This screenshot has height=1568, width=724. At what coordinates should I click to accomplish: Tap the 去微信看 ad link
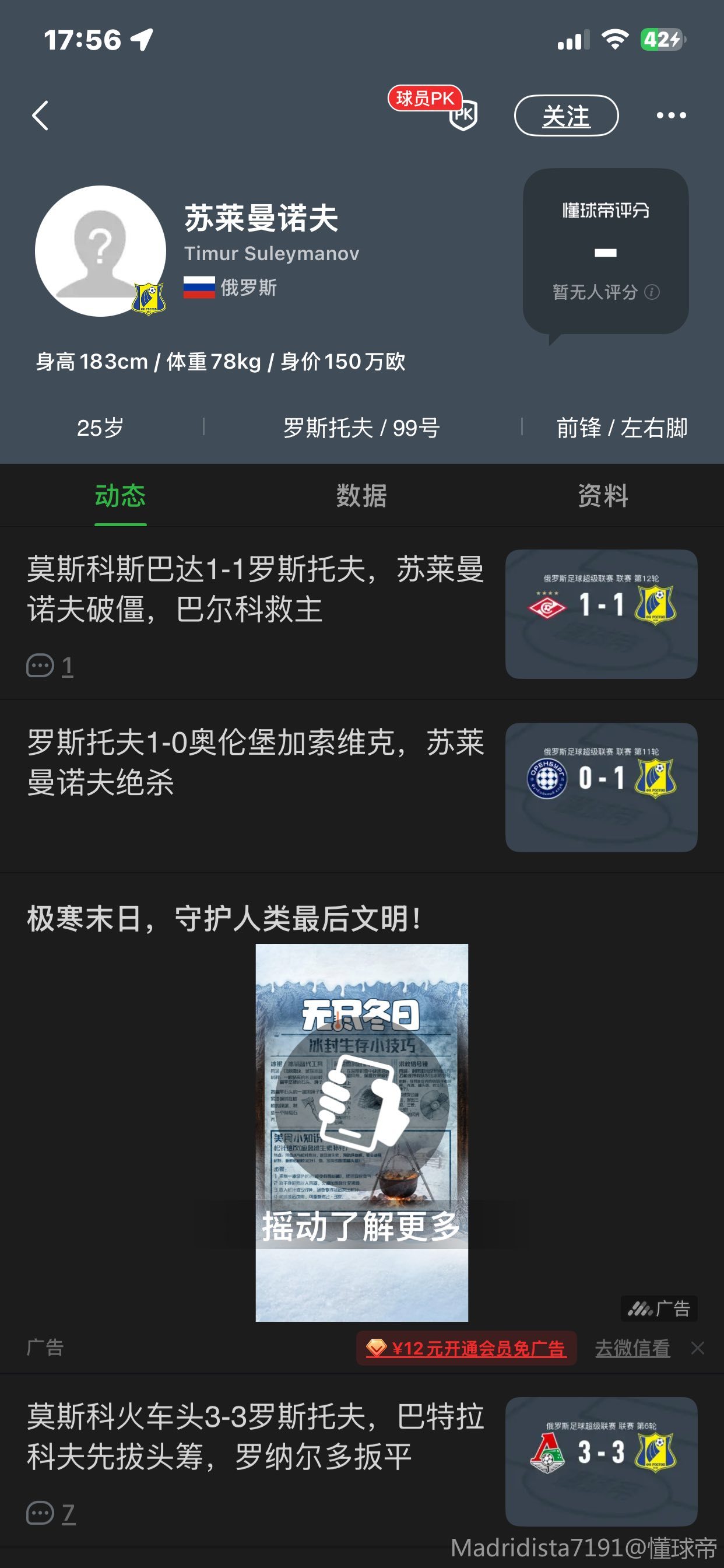(x=632, y=1348)
